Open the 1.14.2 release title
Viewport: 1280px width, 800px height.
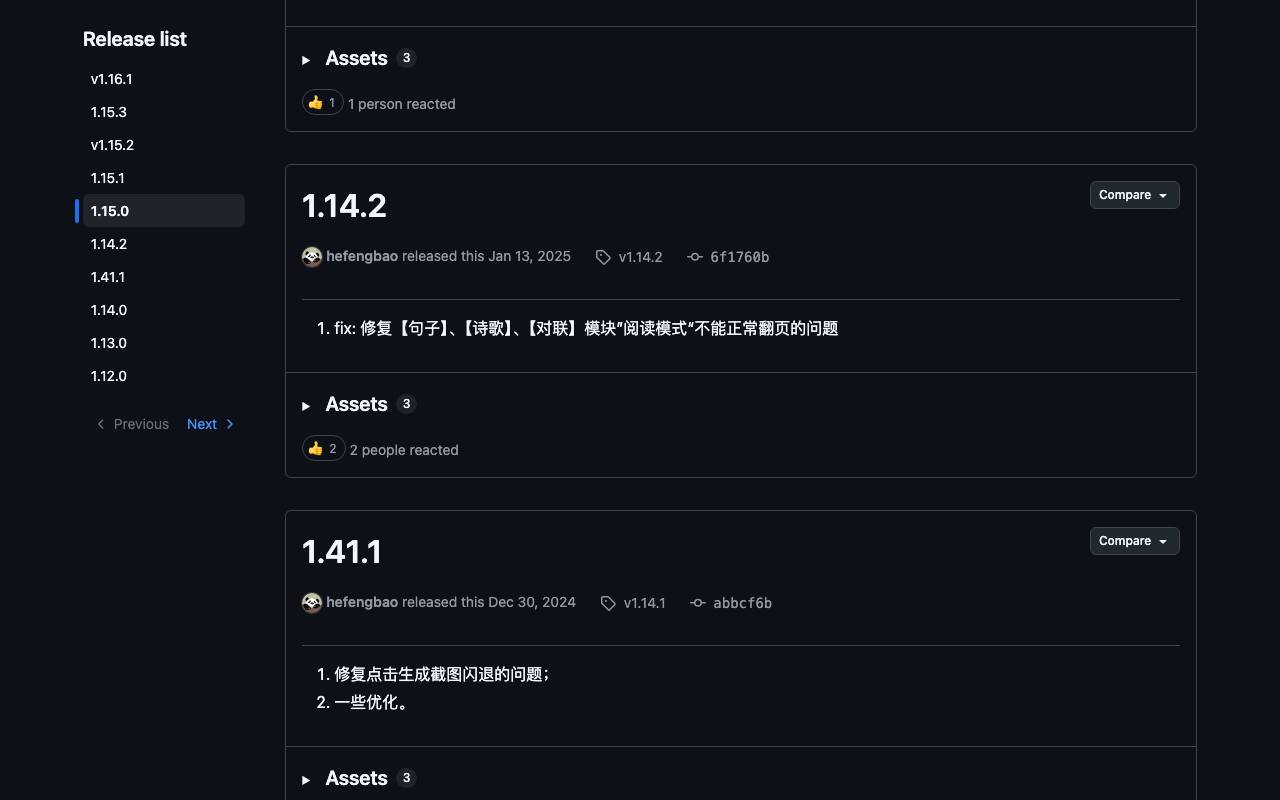pyautogui.click(x=344, y=206)
